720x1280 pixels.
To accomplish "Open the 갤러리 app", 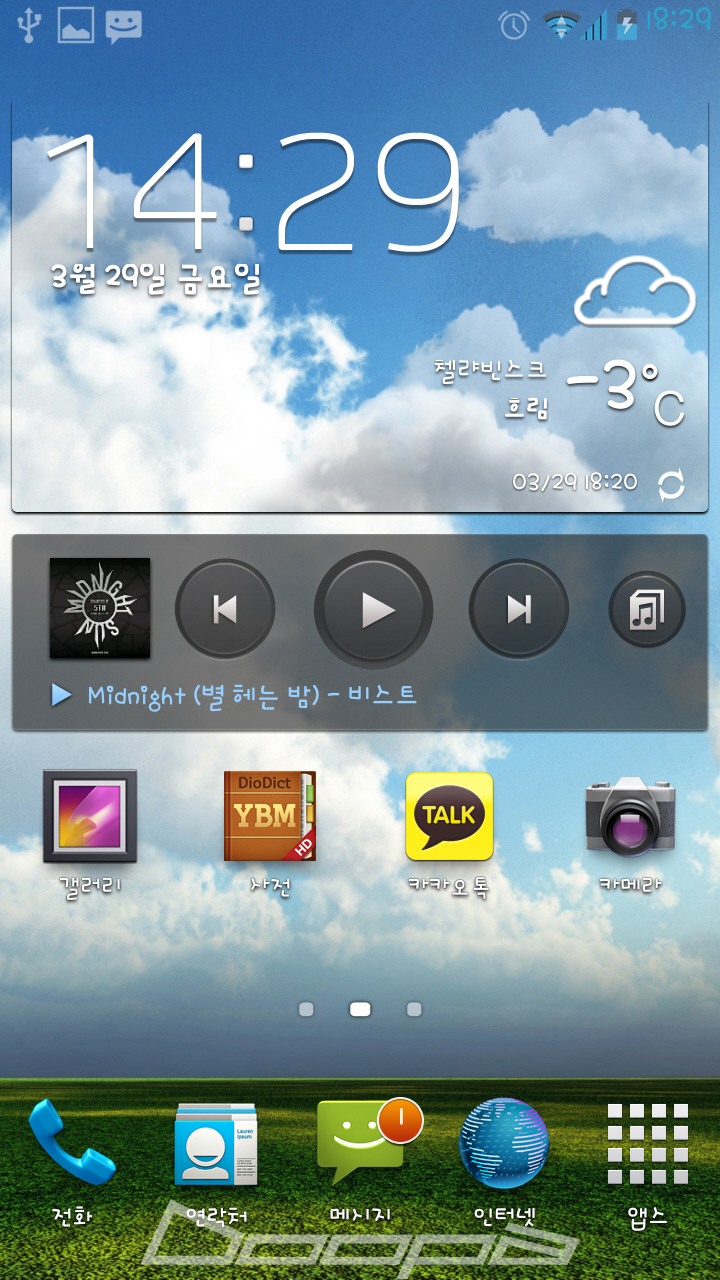I will coord(90,816).
